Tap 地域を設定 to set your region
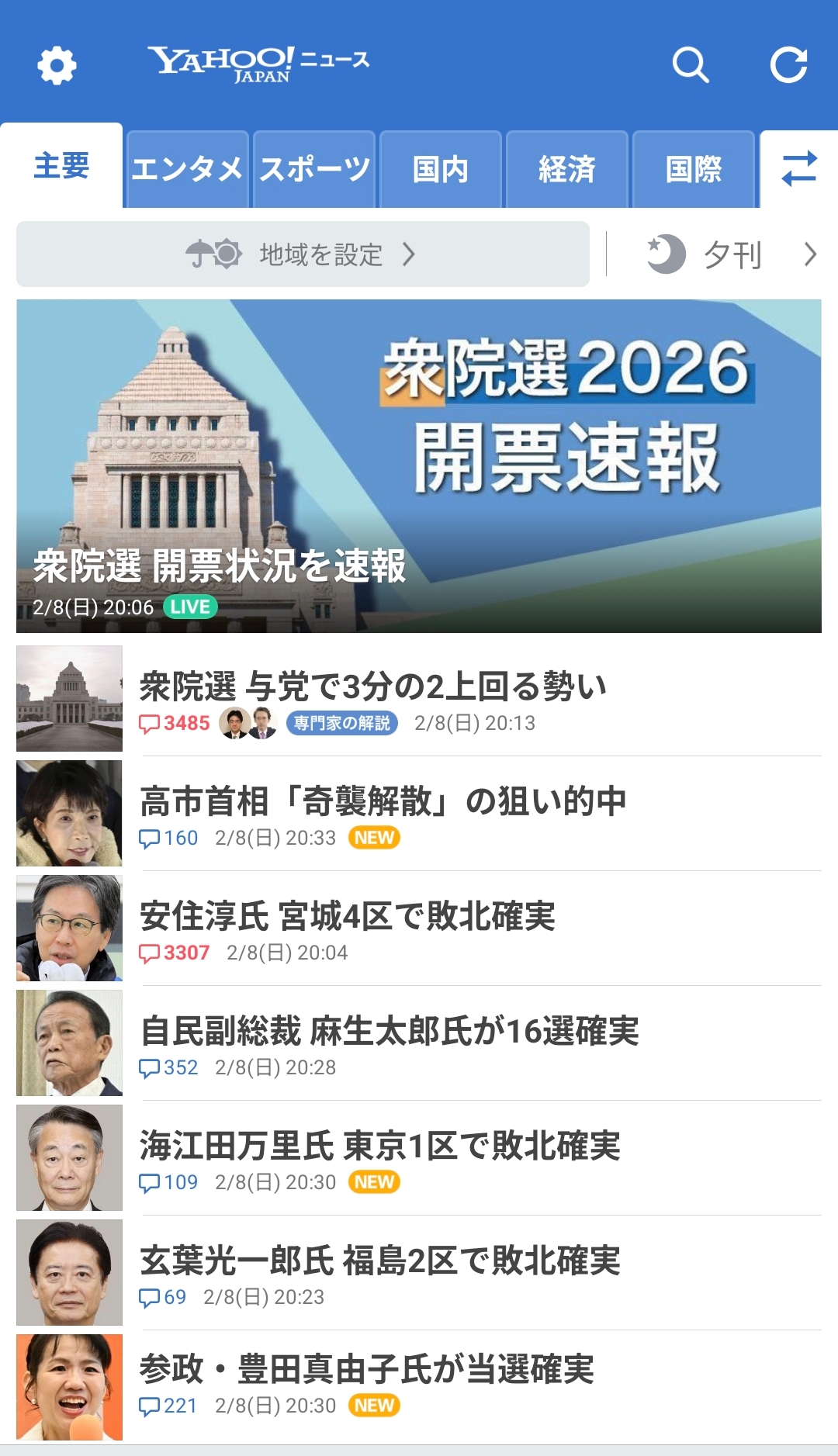Image resolution: width=838 pixels, height=1456 pixels. coord(303,254)
